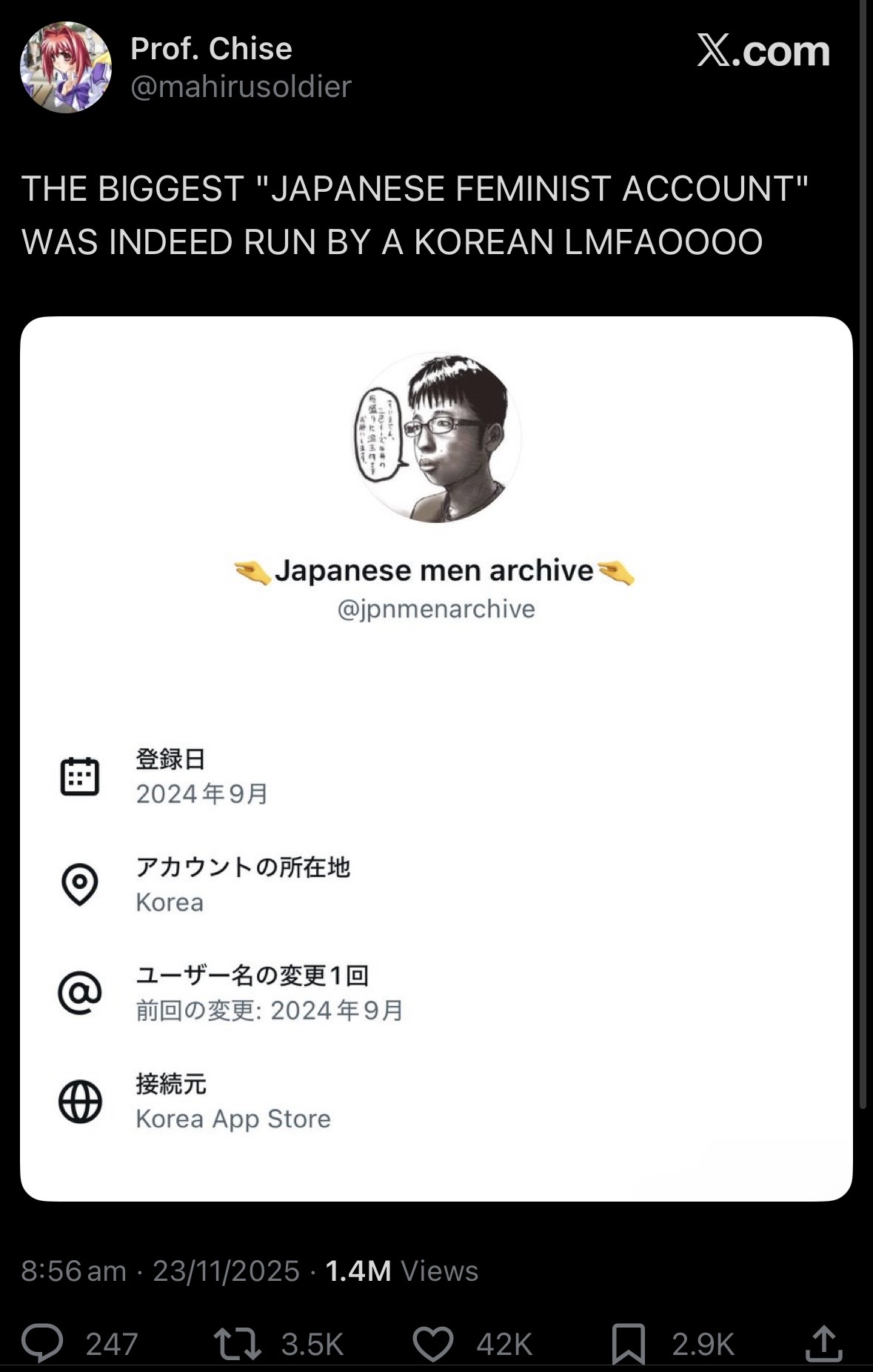Screen dimensions: 873x1372
Task: Open the attached Japanese men archive image
Action: [x=436, y=759]
